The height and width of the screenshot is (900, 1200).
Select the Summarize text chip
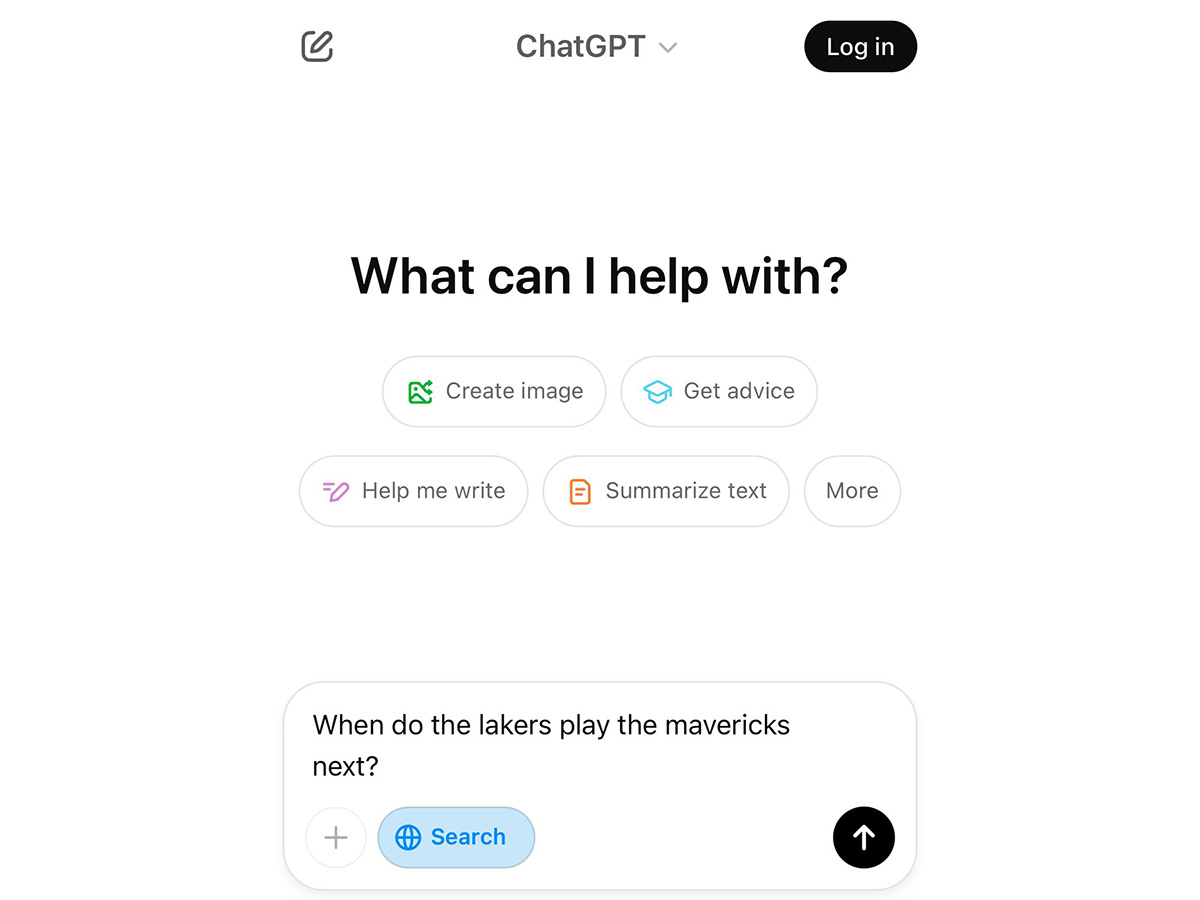(x=666, y=491)
